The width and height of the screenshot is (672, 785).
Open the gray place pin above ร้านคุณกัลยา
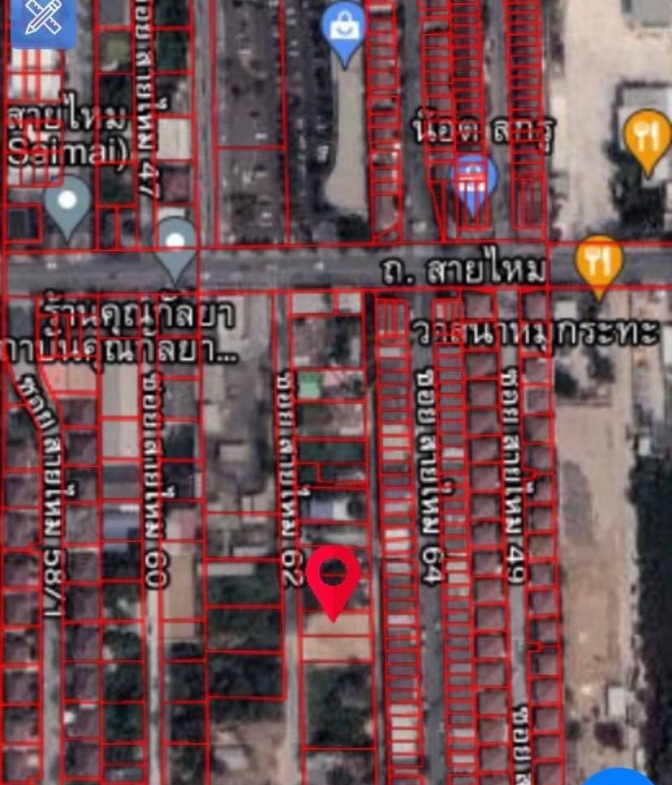(176, 244)
